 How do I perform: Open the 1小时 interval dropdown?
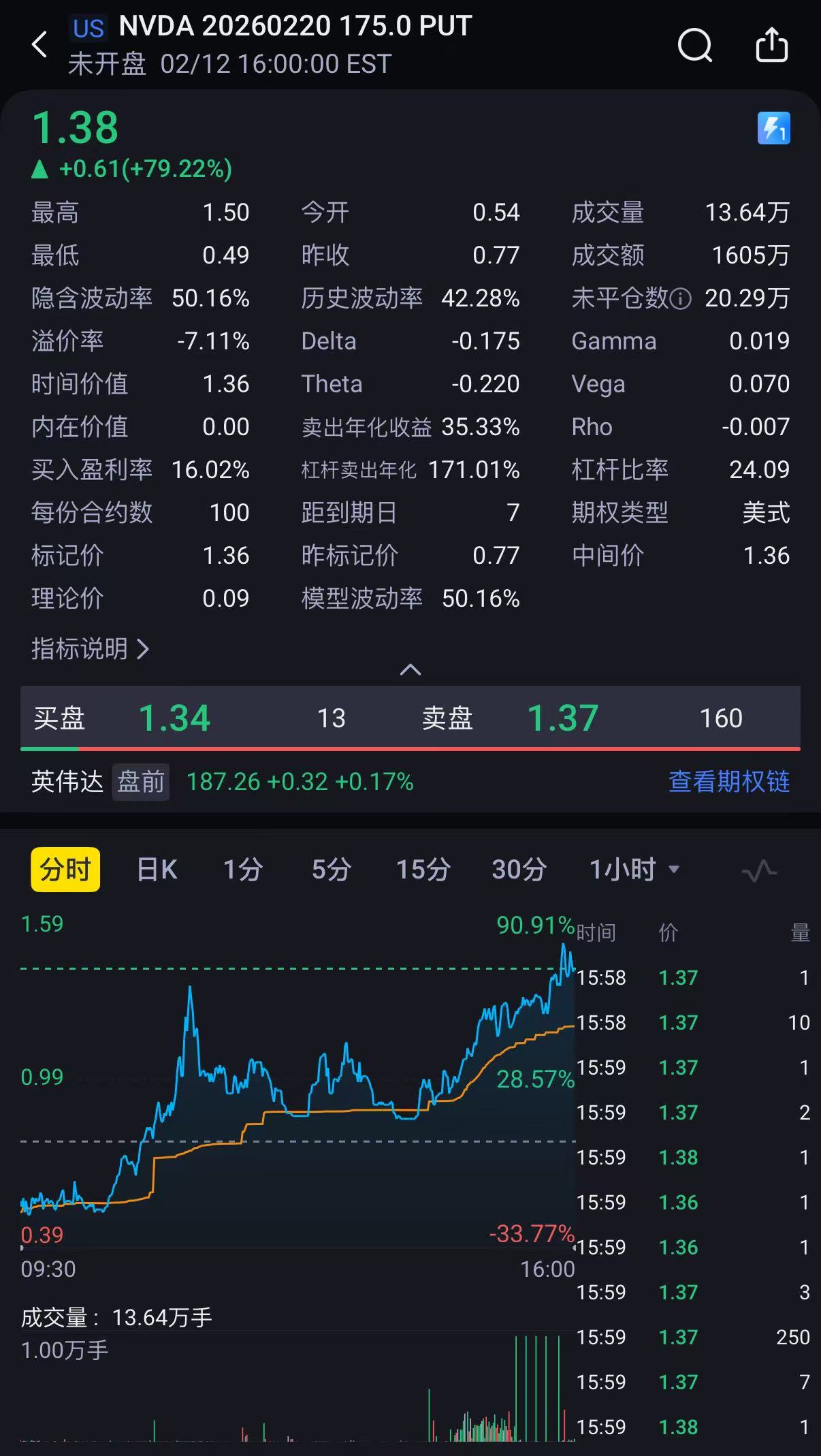634,870
